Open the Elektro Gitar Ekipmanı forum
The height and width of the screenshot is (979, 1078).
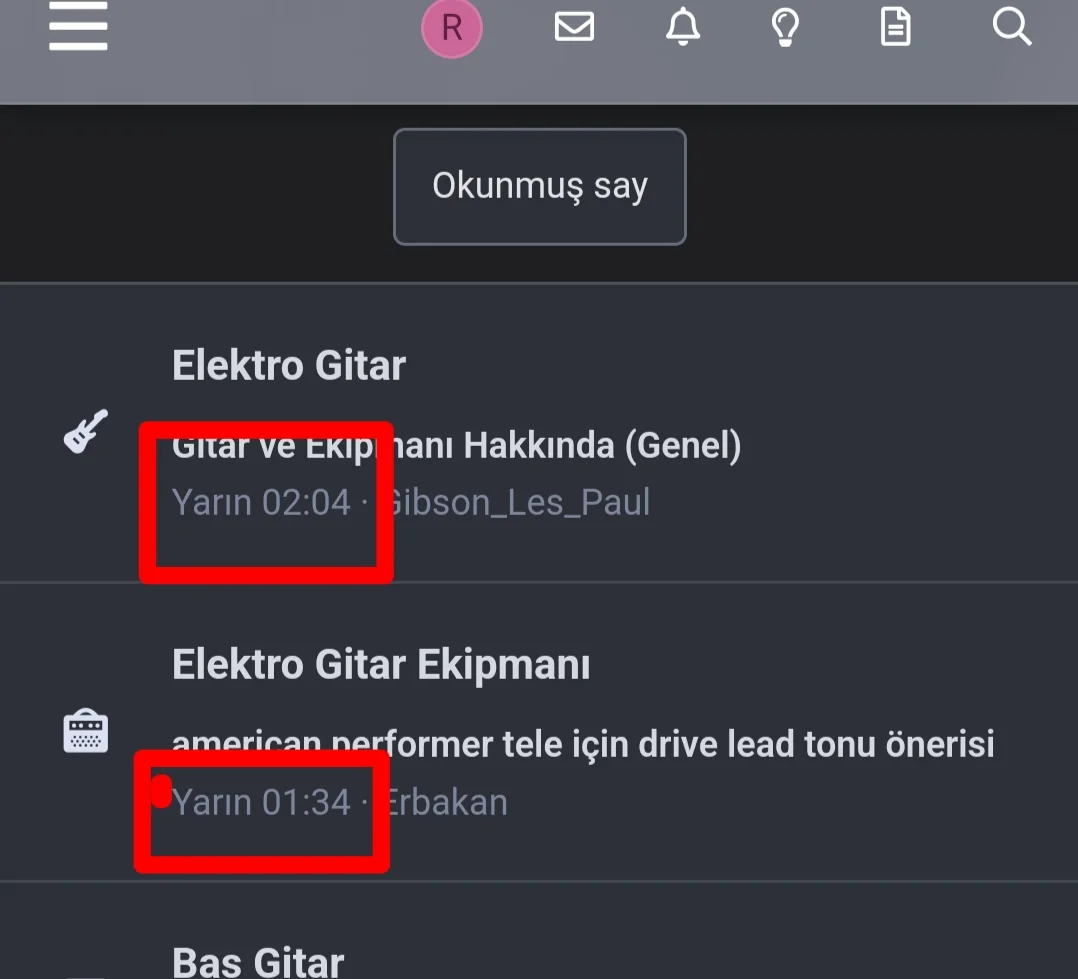(x=381, y=665)
